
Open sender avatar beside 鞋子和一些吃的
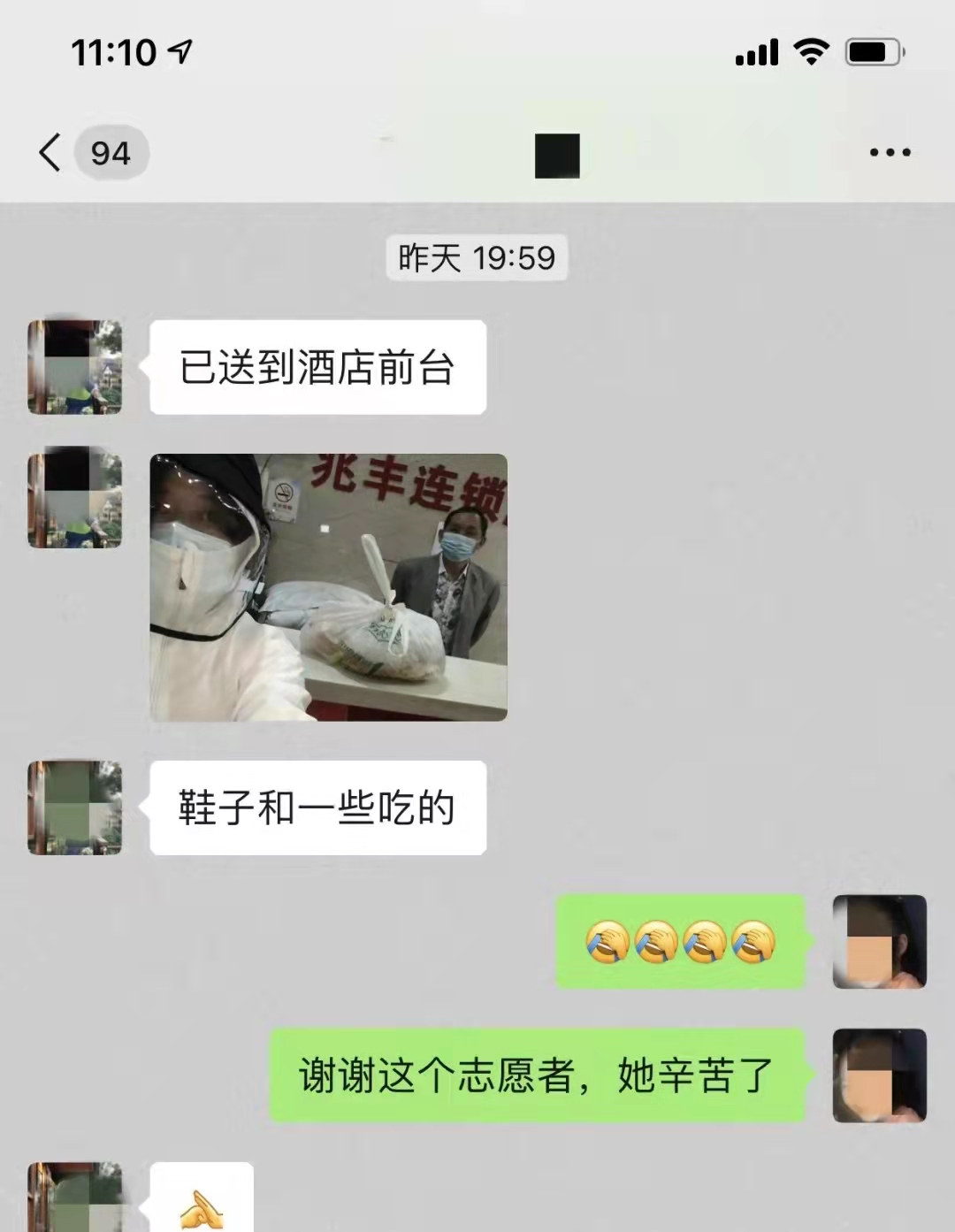tap(75, 807)
